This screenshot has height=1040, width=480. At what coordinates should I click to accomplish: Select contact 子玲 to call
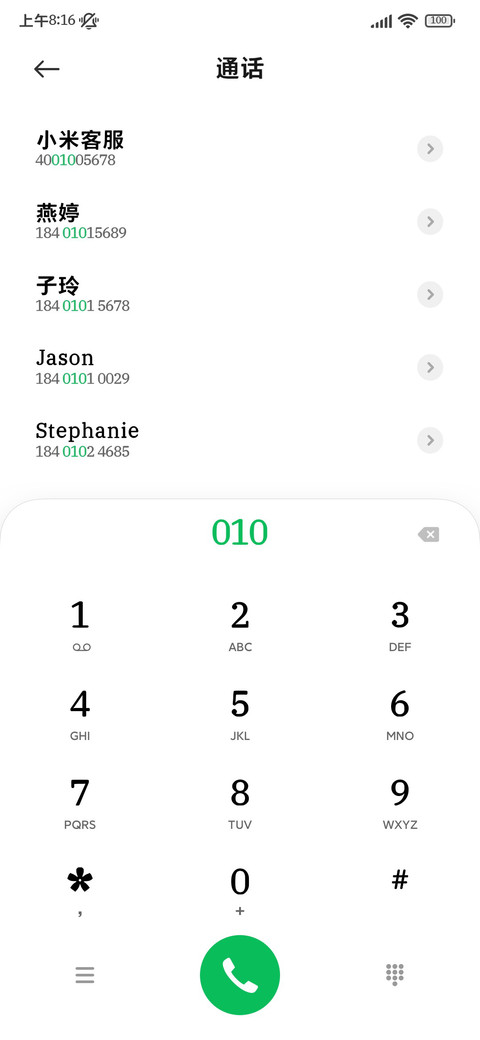click(x=225, y=294)
